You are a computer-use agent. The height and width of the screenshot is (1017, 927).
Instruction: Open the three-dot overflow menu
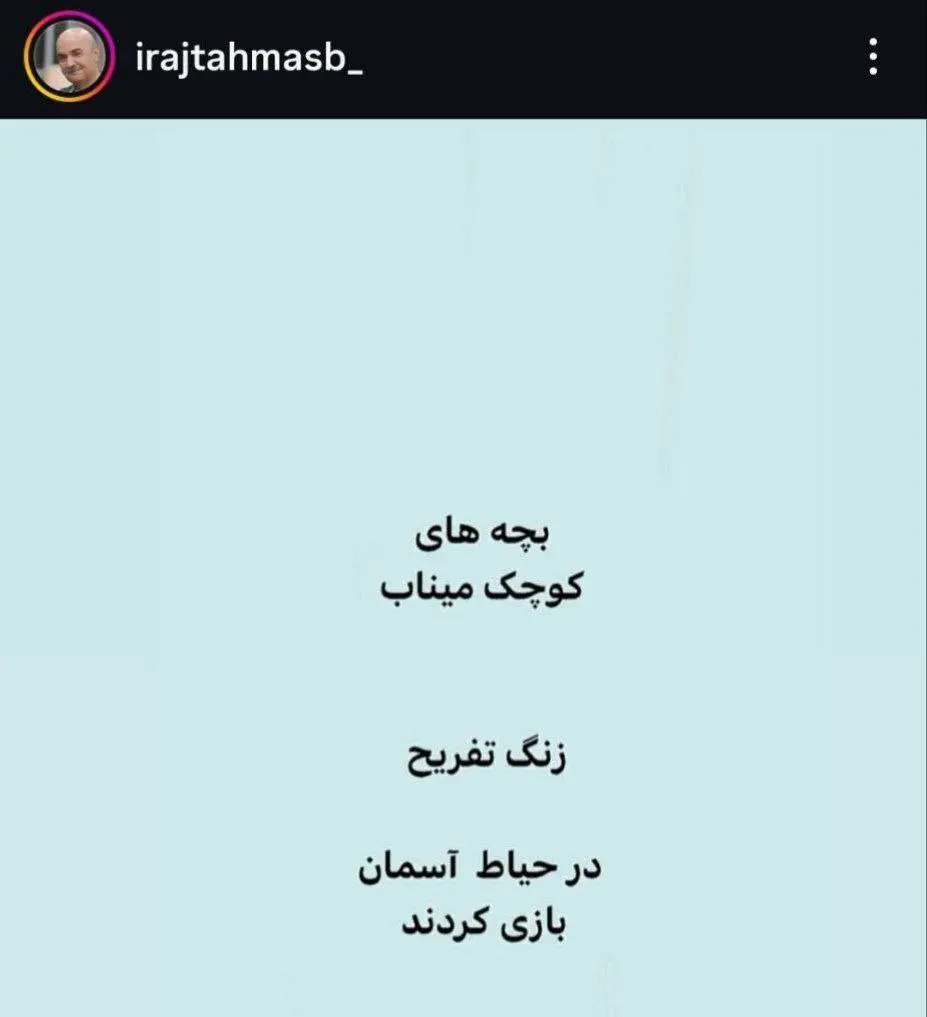[x=873, y=57]
